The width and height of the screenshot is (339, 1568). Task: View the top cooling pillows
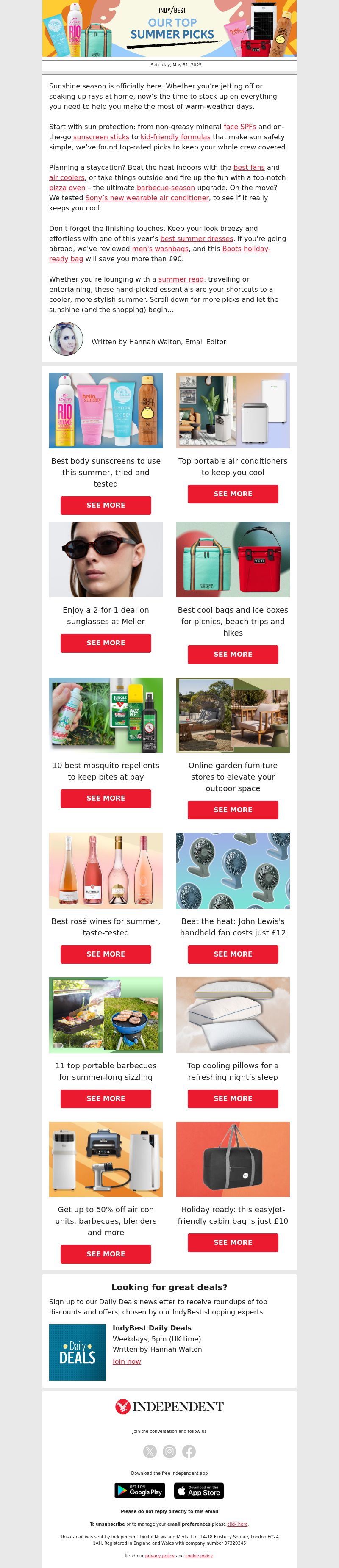point(233,1098)
